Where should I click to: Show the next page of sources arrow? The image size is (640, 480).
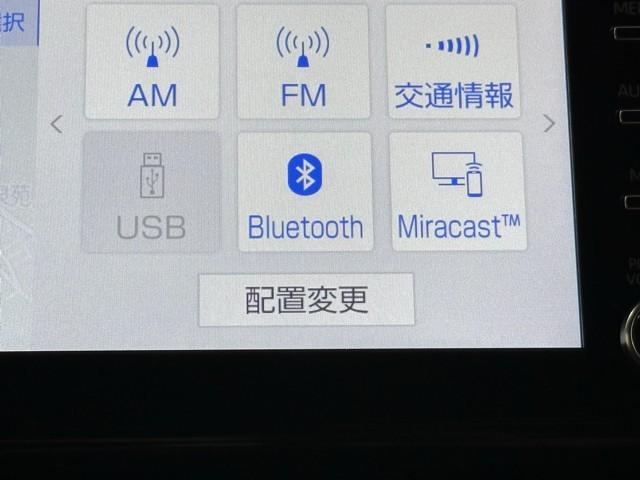point(548,124)
